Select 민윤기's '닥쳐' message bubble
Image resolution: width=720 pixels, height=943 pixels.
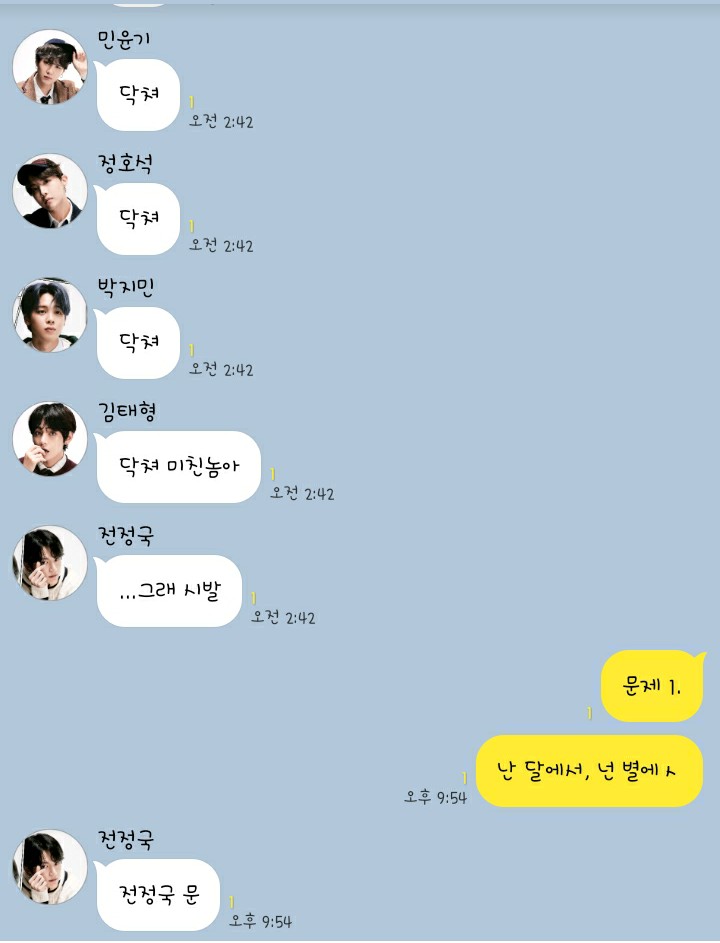137,96
